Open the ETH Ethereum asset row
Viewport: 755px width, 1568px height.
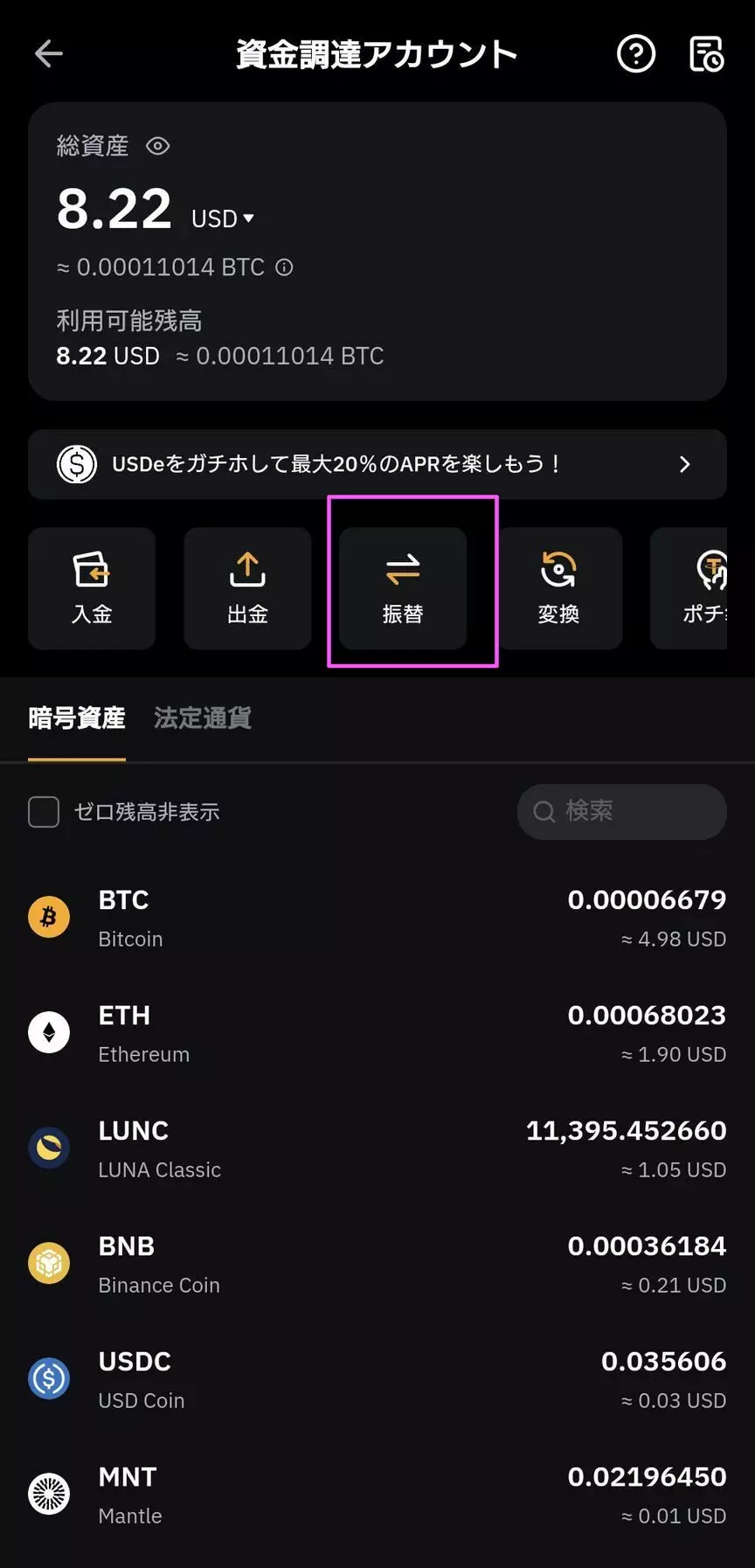(x=377, y=1033)
